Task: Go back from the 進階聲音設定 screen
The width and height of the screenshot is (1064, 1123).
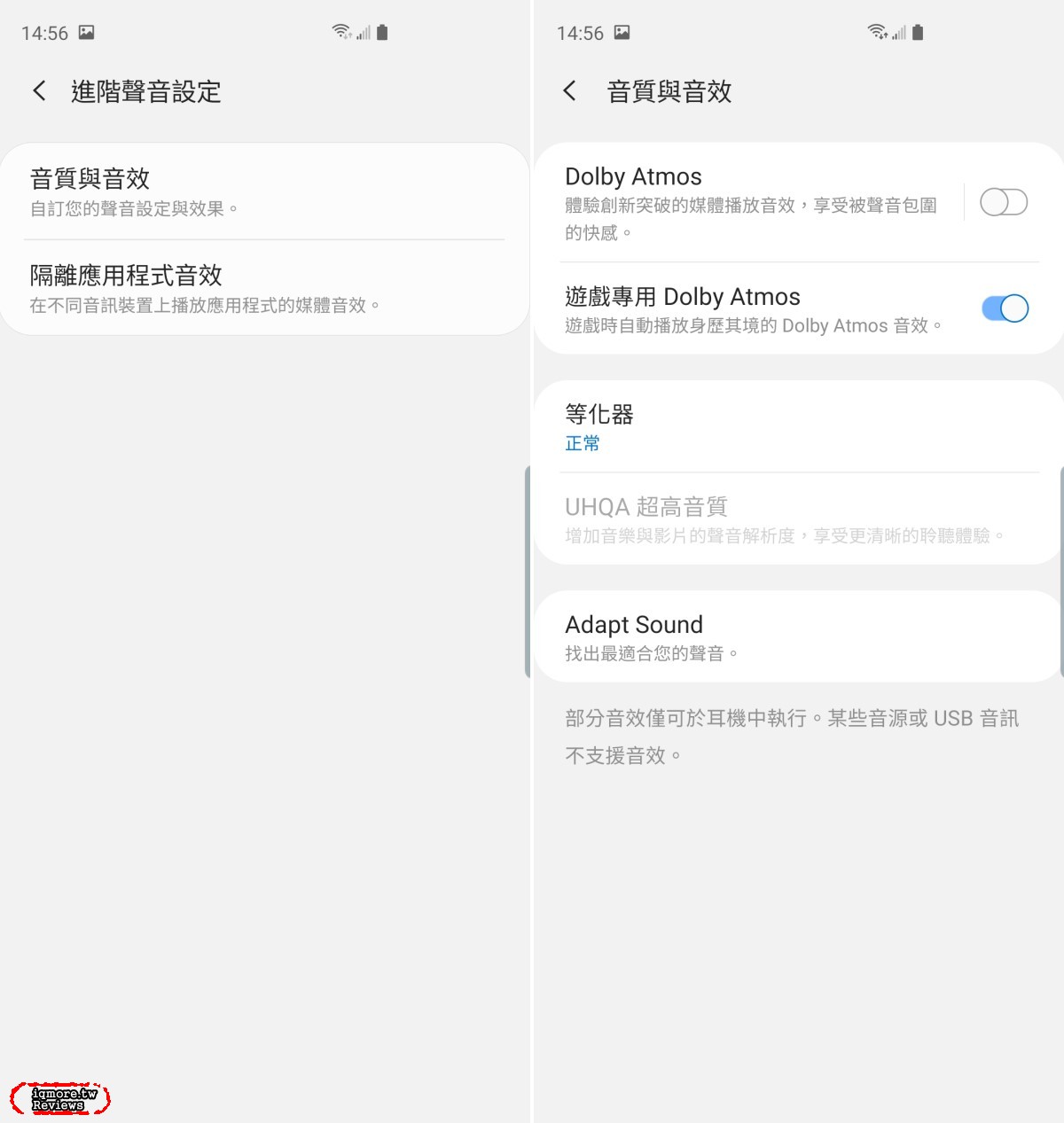Action: point(39,90)
